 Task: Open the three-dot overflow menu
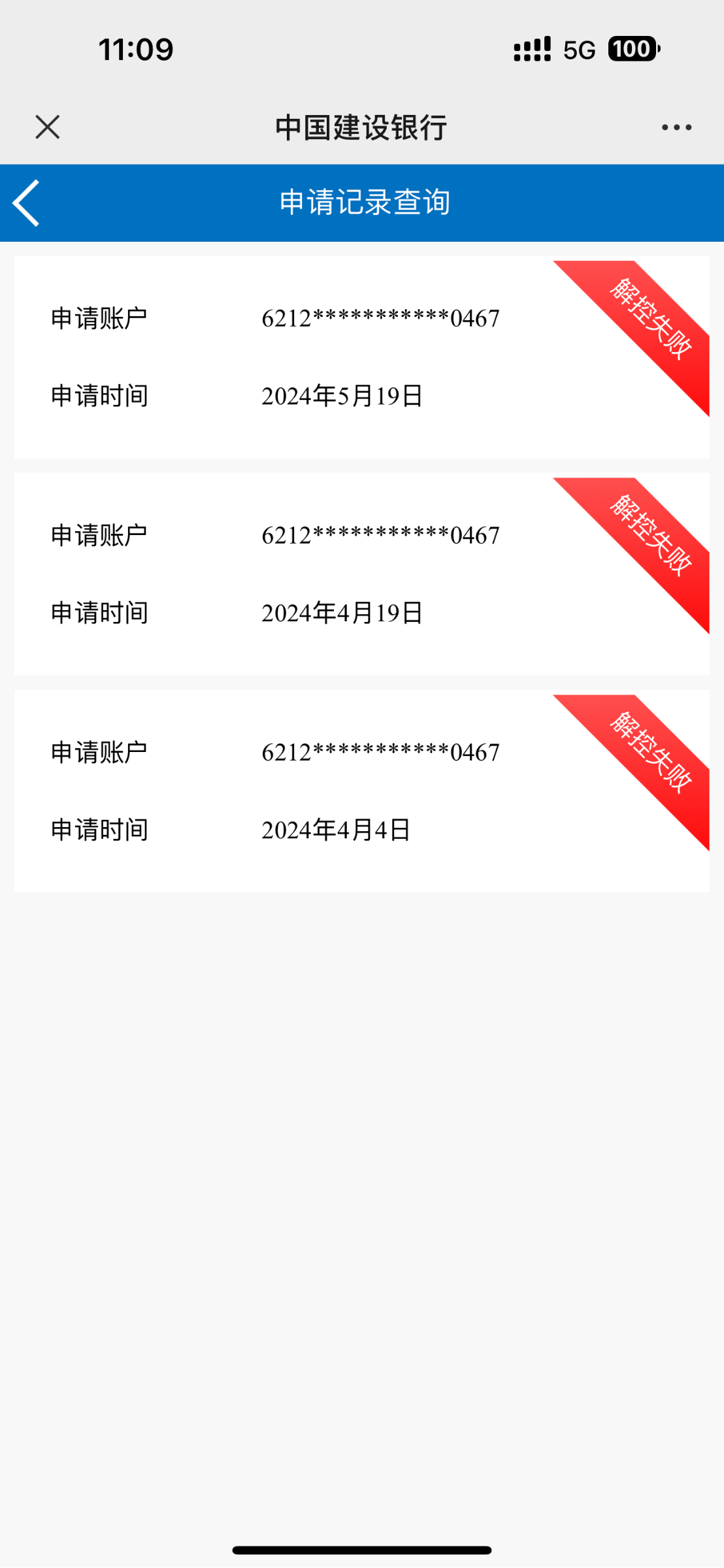[676, 127]
